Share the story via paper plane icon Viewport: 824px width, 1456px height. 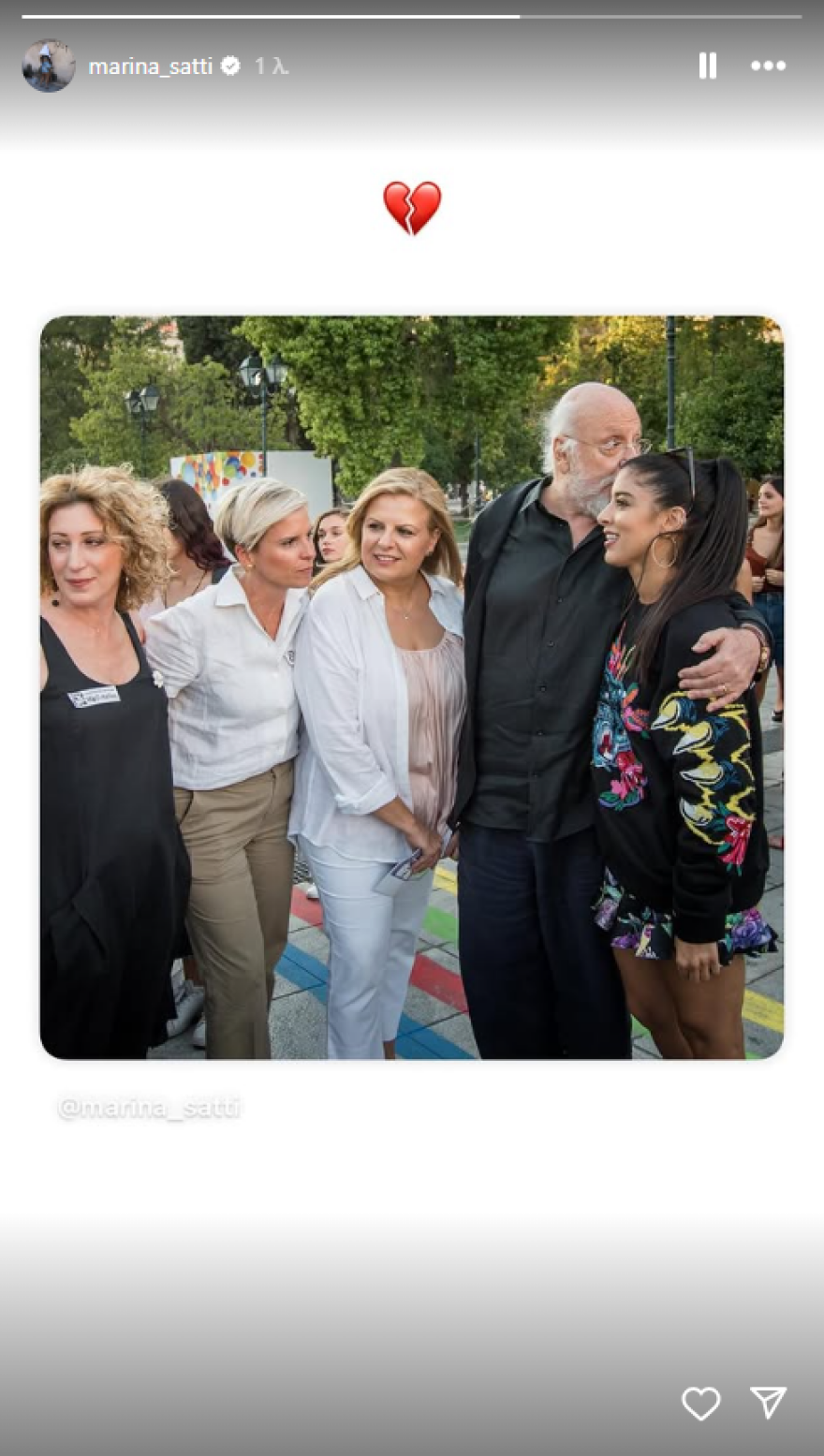(x=768, y=1402)
